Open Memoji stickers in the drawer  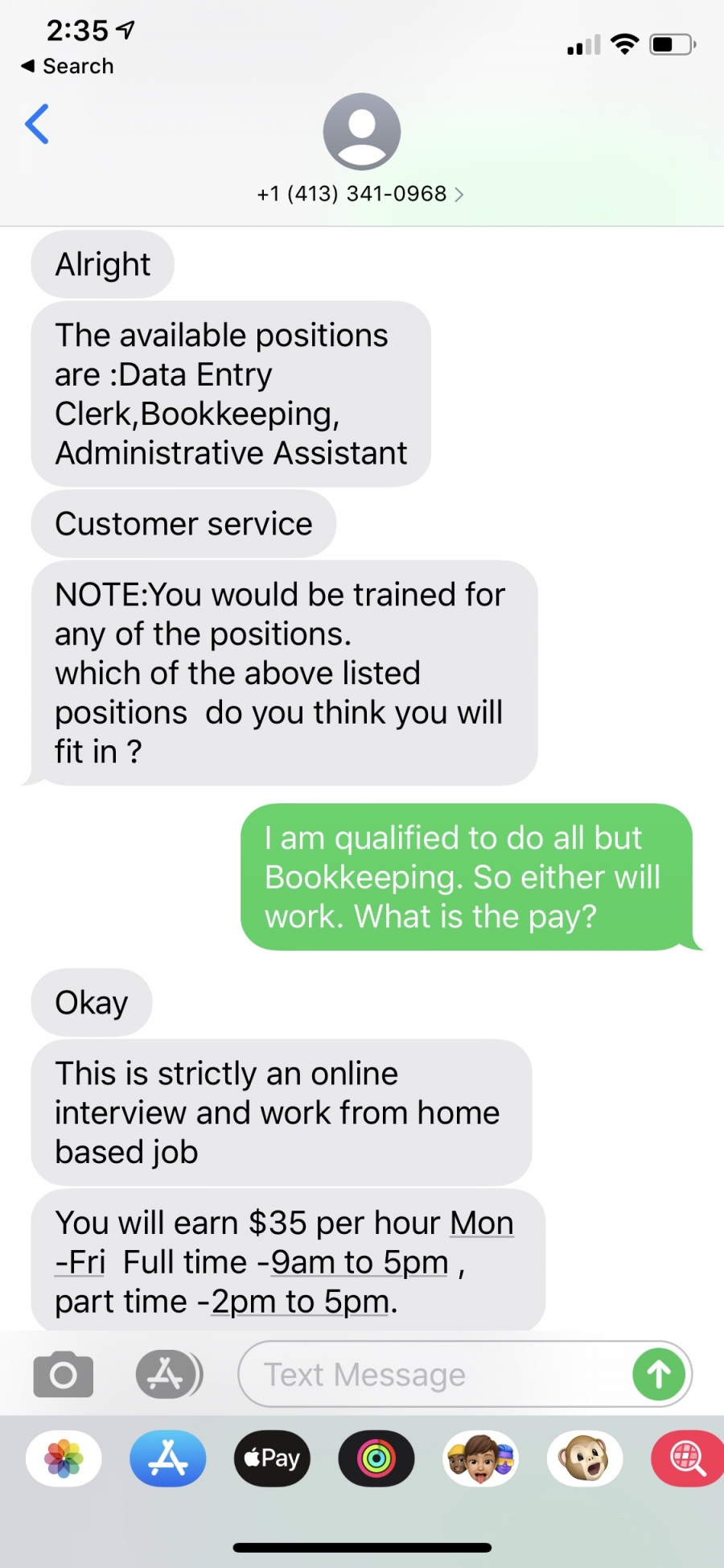[x=481, y=1458]
